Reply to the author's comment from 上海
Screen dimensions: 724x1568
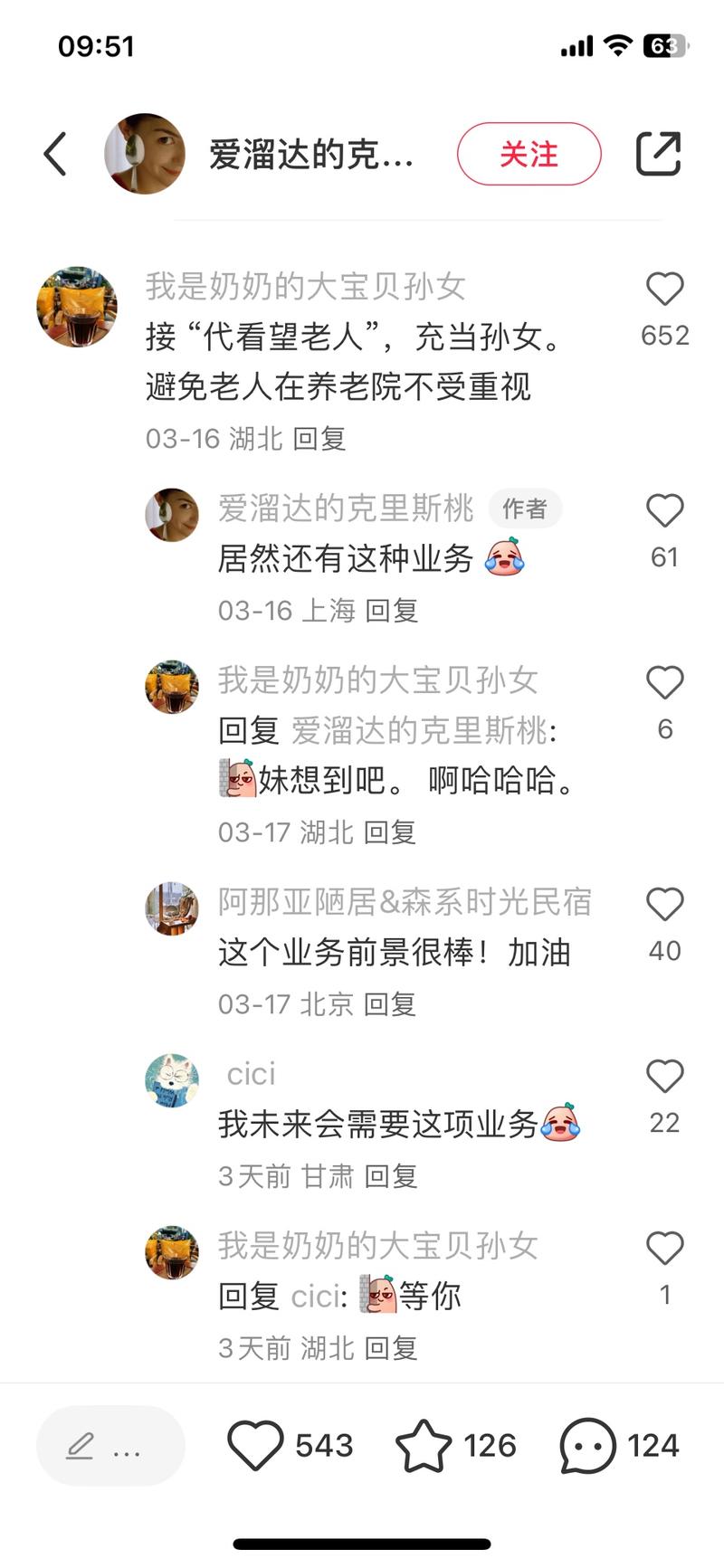pyautogui.click(x=391, y=611)
